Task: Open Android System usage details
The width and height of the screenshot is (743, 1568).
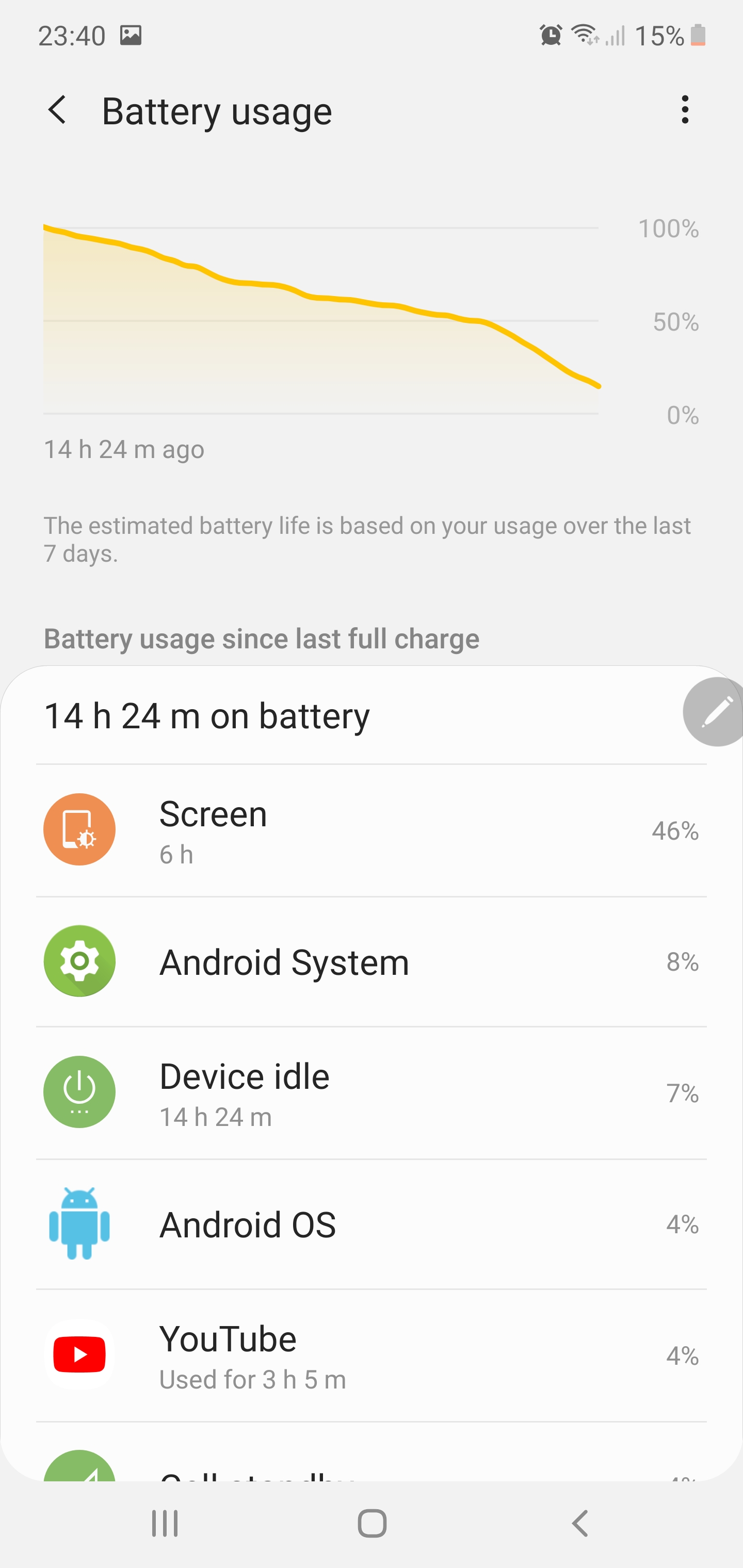Action: 370,962
